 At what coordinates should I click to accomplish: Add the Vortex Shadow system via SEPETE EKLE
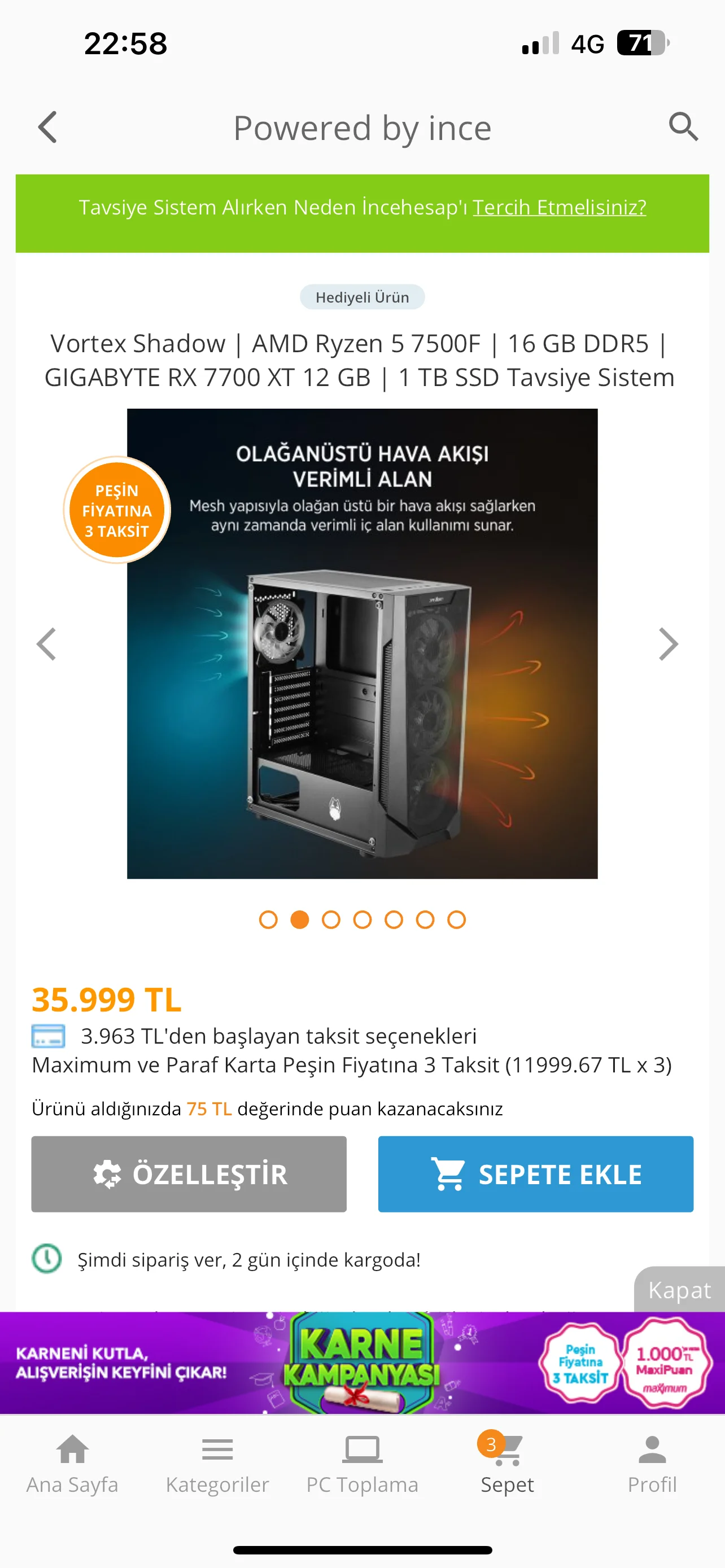[x=535, y=1173]
